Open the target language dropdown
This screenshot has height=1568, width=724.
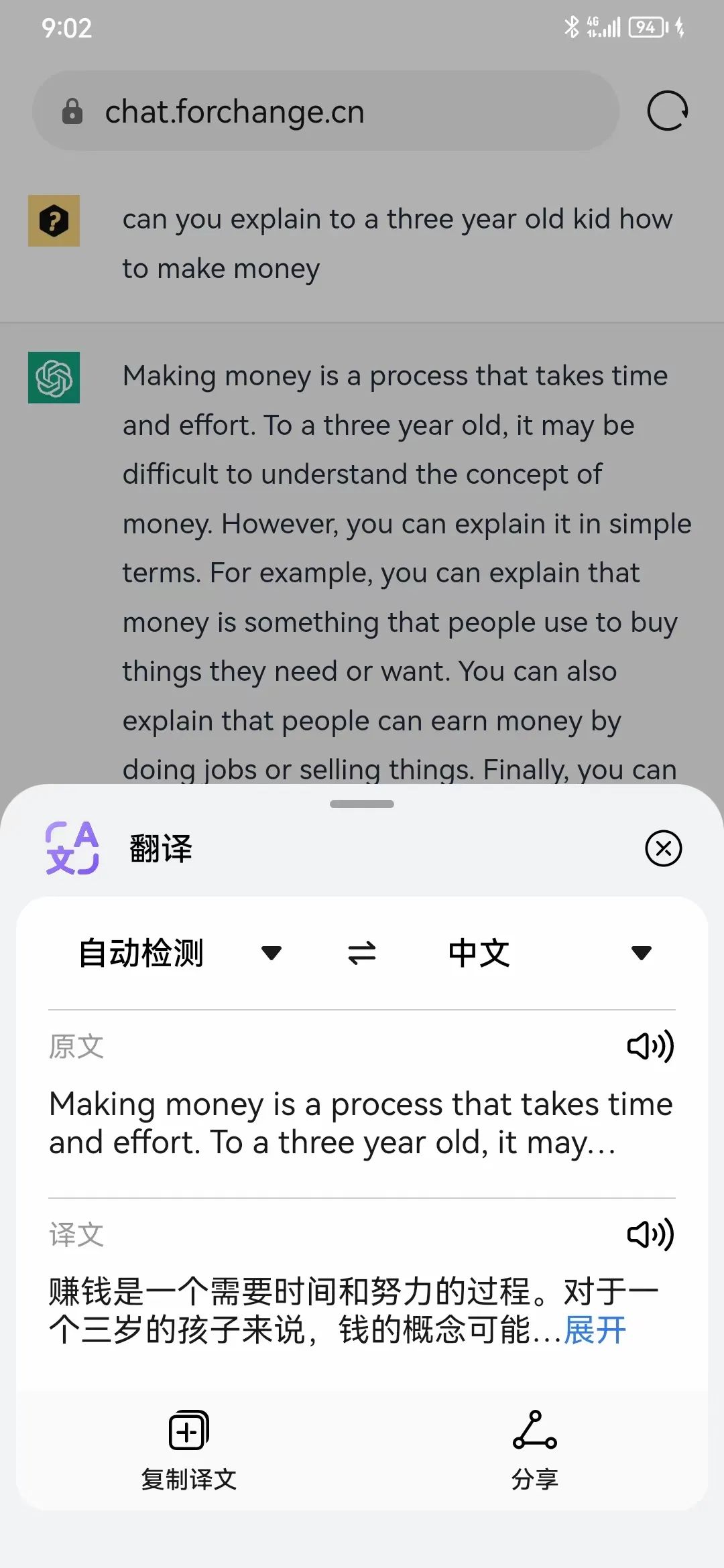pos(640,953)
